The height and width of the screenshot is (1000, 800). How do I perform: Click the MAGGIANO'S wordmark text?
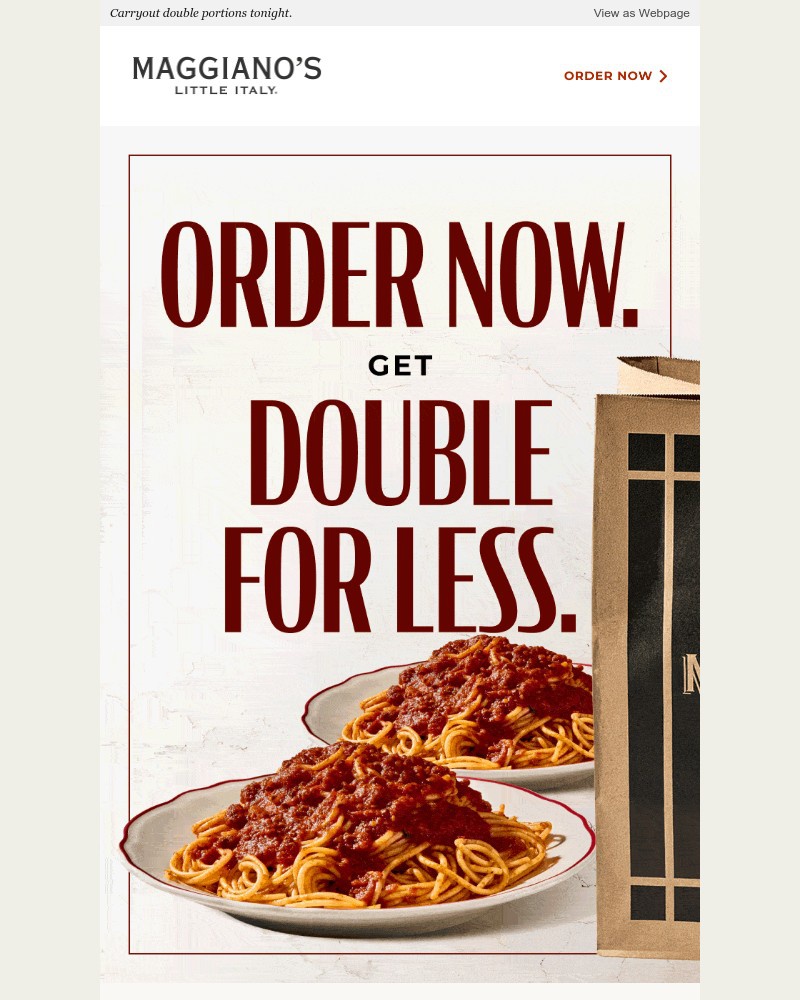pyautogui.click(x=226, y=68)
